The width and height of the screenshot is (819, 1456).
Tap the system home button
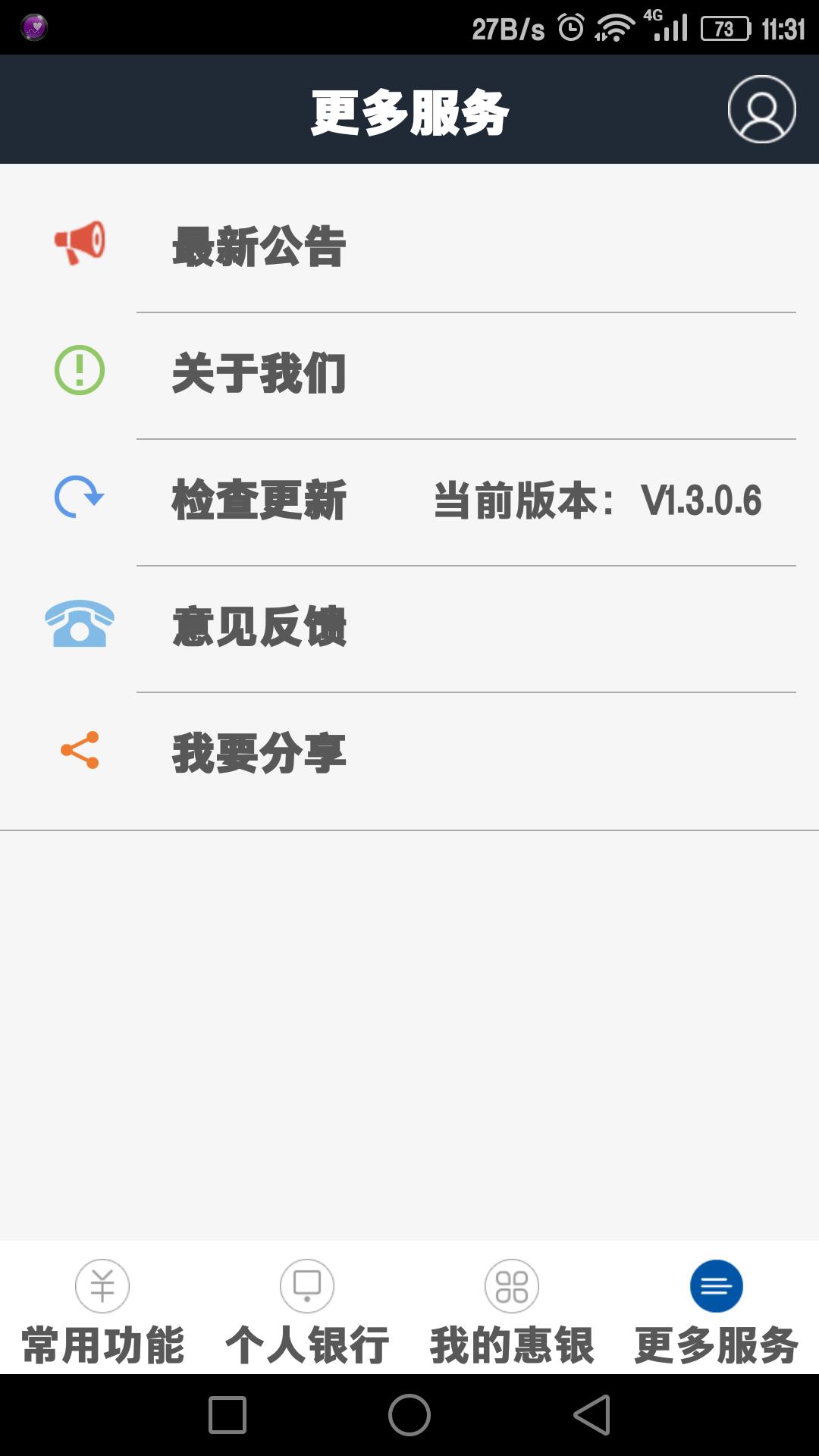coord(409,1415)
